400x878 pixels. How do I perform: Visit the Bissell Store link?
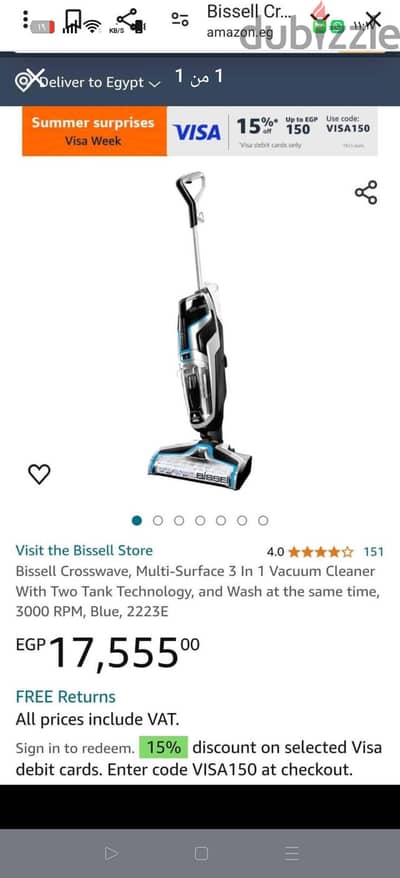pyautogui.click(x=84, y=550)
